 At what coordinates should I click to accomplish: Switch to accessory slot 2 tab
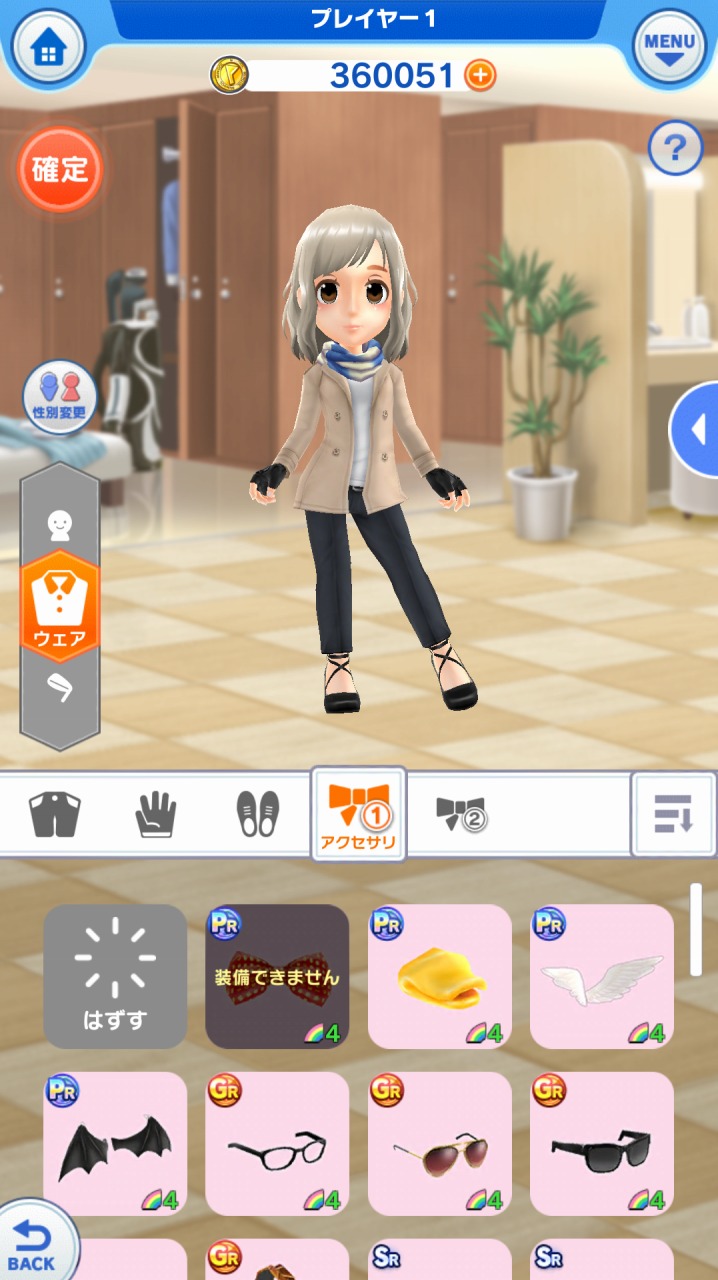[x=461, y=815]
